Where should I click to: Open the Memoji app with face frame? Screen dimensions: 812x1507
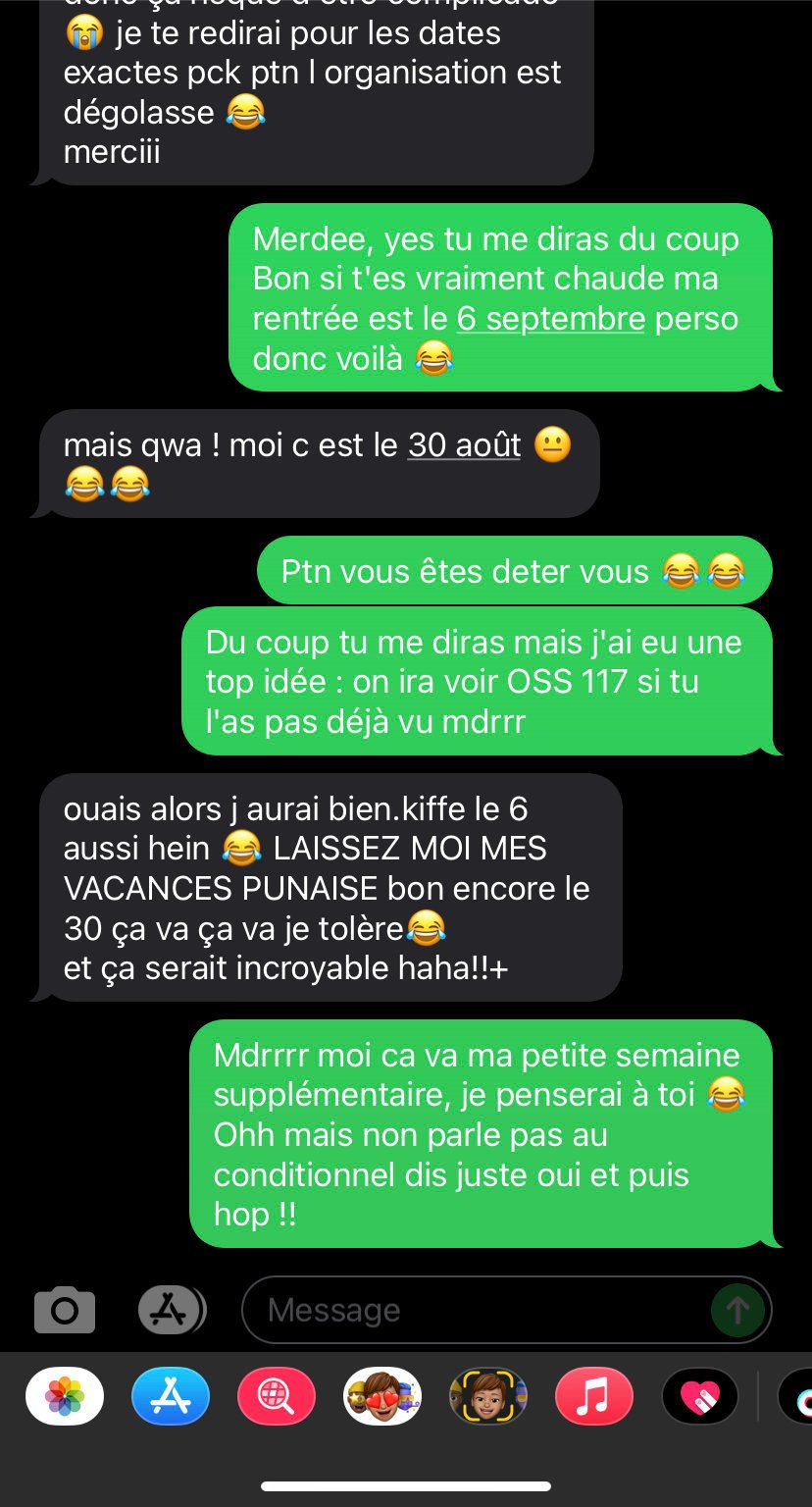point(488,1395)
